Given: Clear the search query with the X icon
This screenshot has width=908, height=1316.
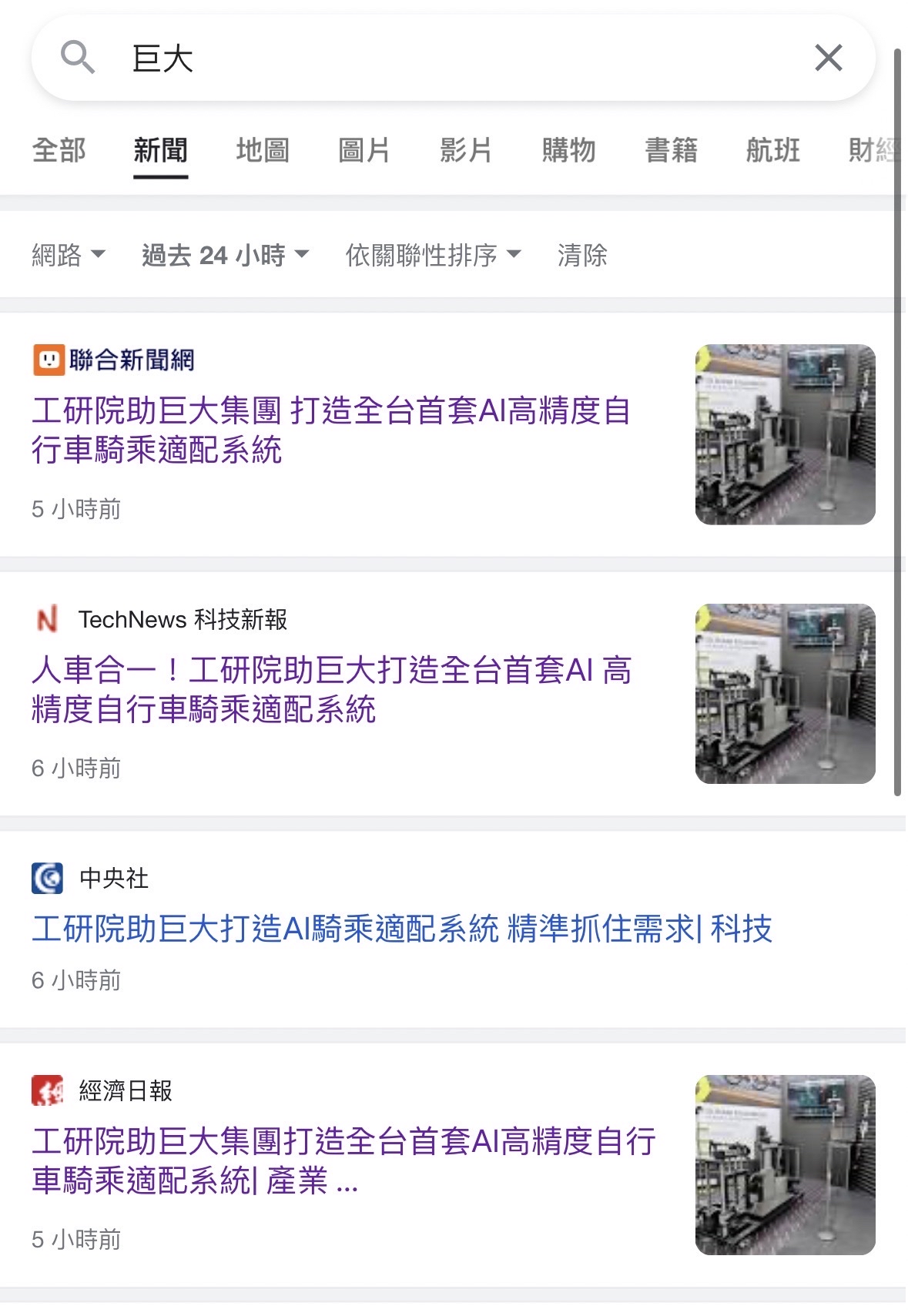Looking at the screenshot, I should click(x=828, y=57).
